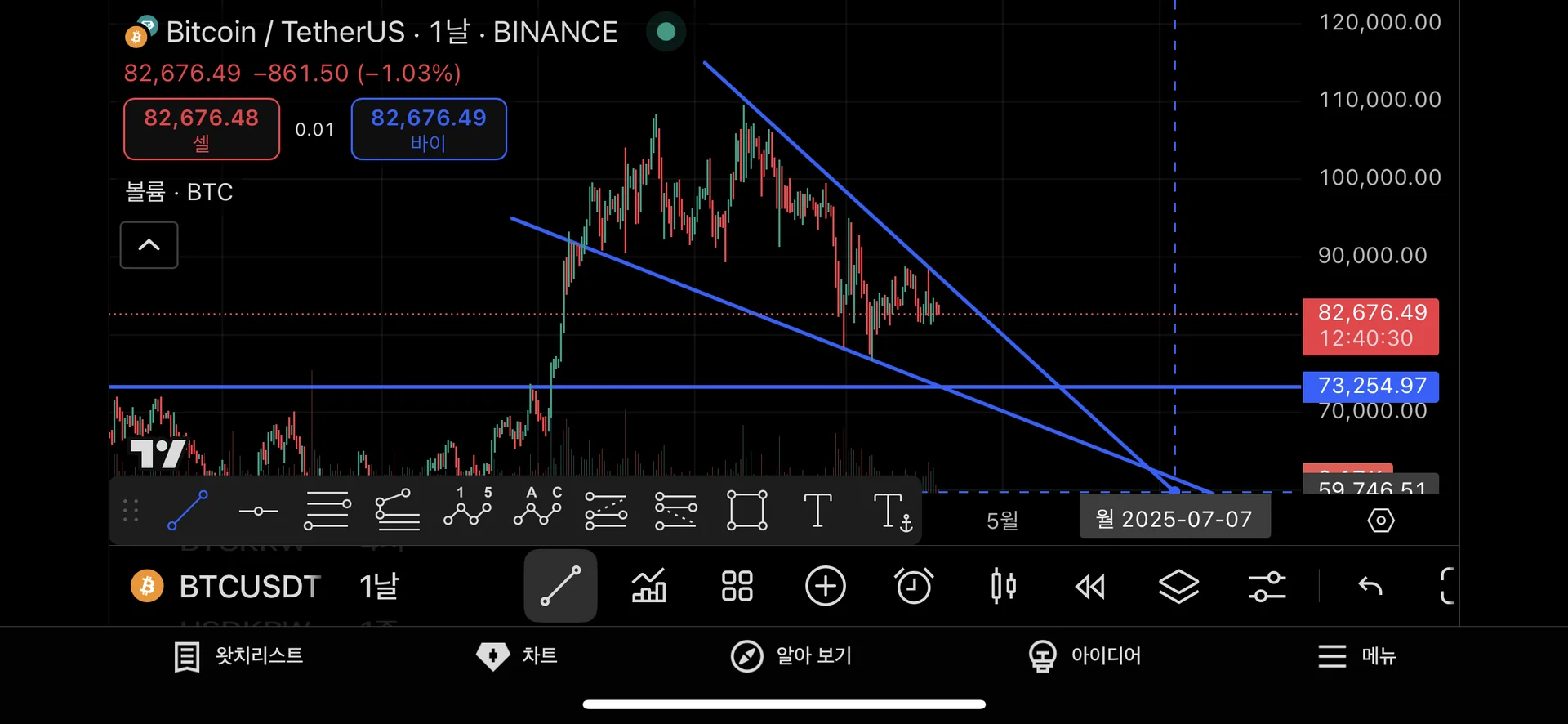Image resolution: width=1568 pixels, height=724 pixels.
Task: Select the trend line drawing tool
Action: click(187, 511)
